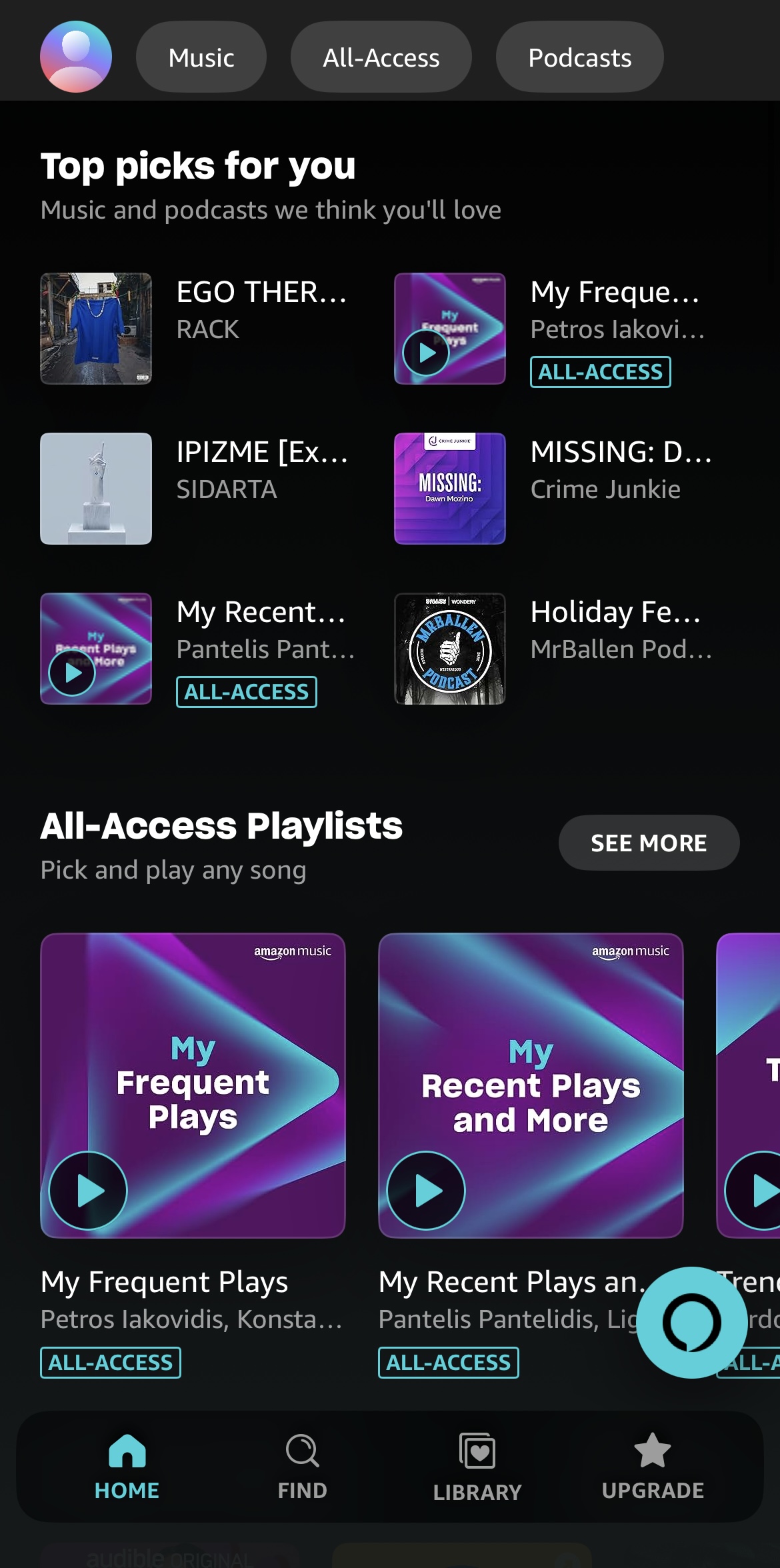Tap See More for All-Access Playlists
780x1568 pixels.
coord(649,843)
